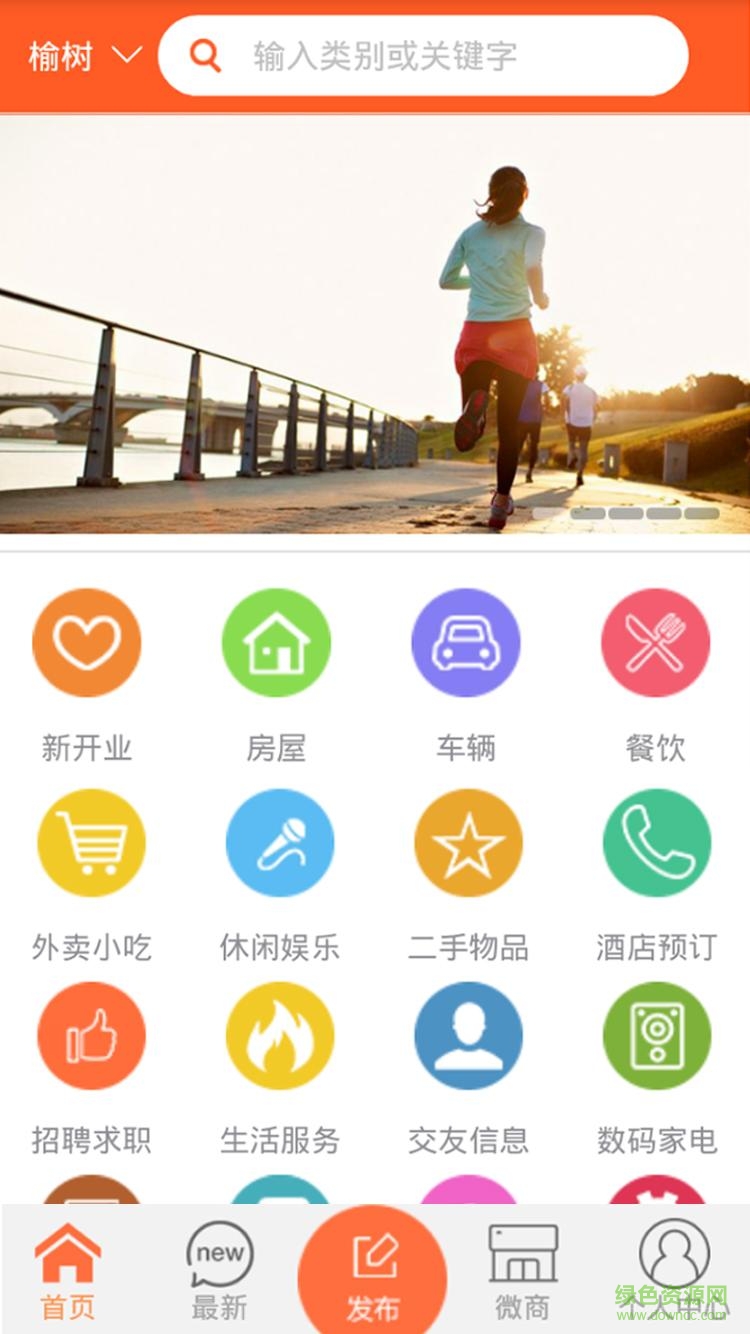Open the 交友信息 person icon
750x1334 pixels.
point(468,1035)
